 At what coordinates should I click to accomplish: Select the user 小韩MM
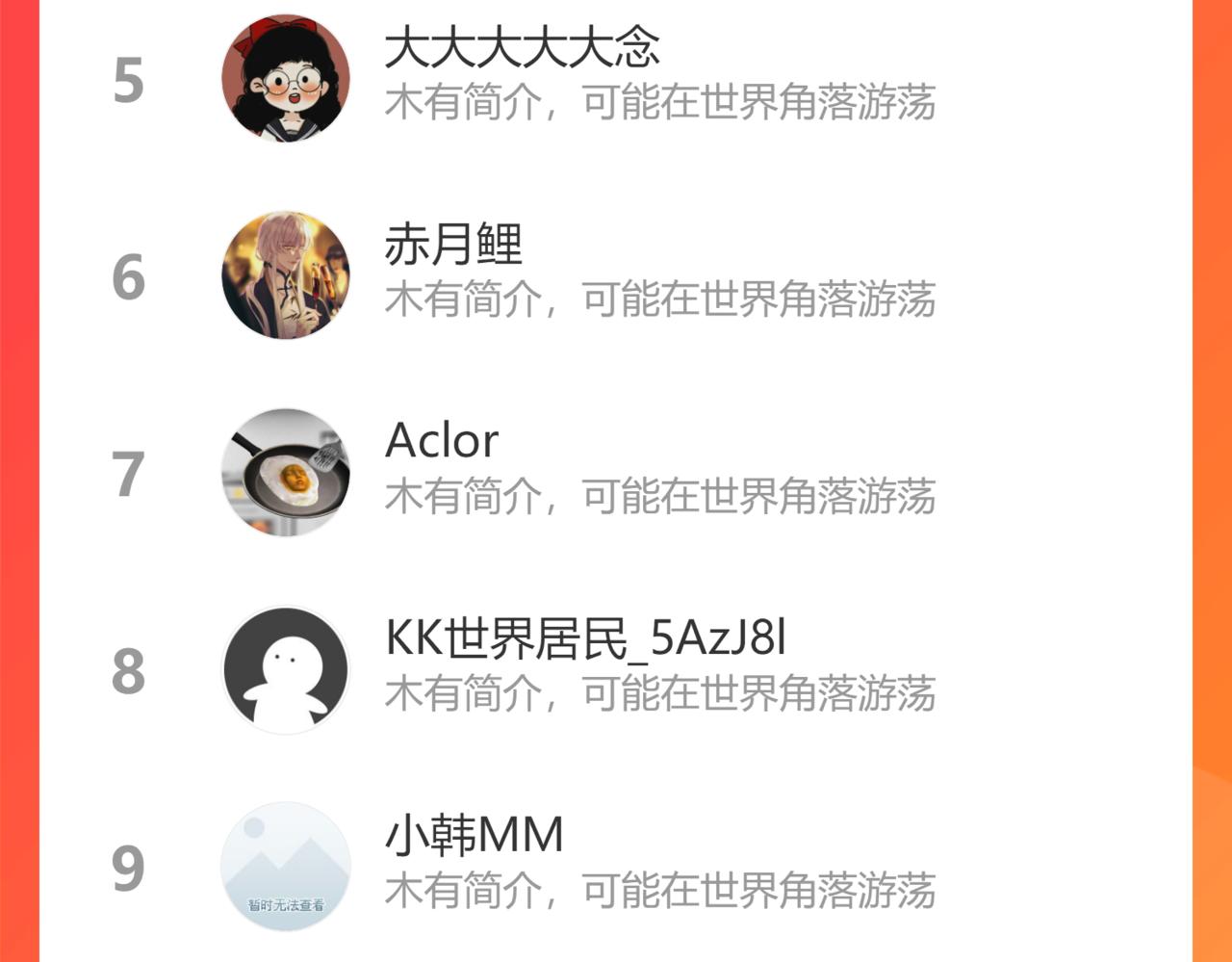click(474, 835)
